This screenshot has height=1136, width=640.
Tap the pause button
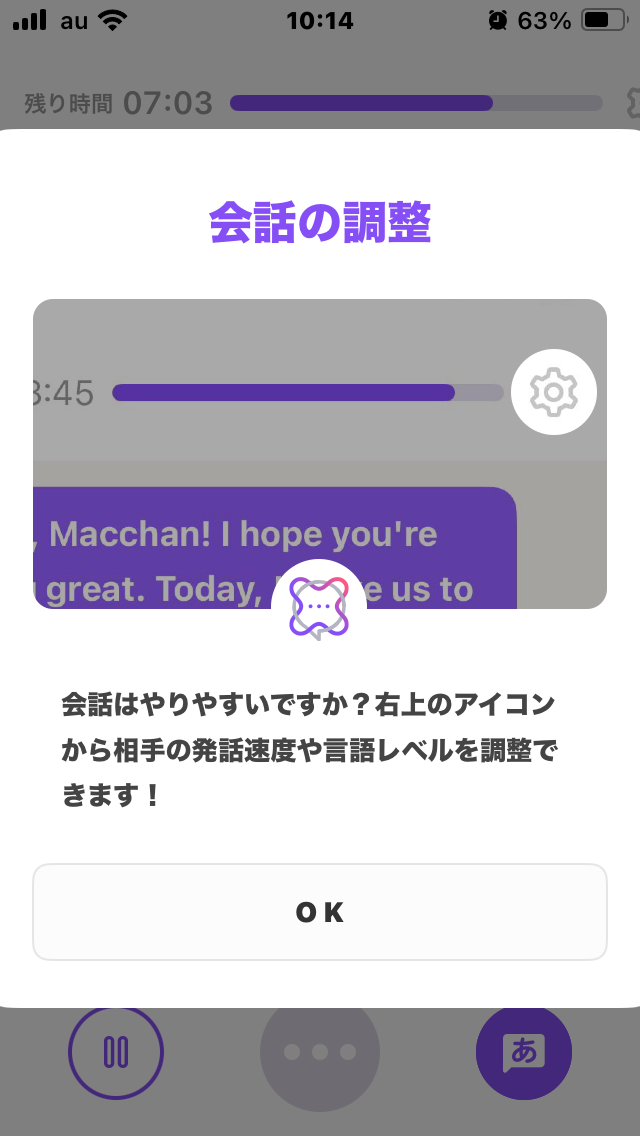(x=116, y=1051)
